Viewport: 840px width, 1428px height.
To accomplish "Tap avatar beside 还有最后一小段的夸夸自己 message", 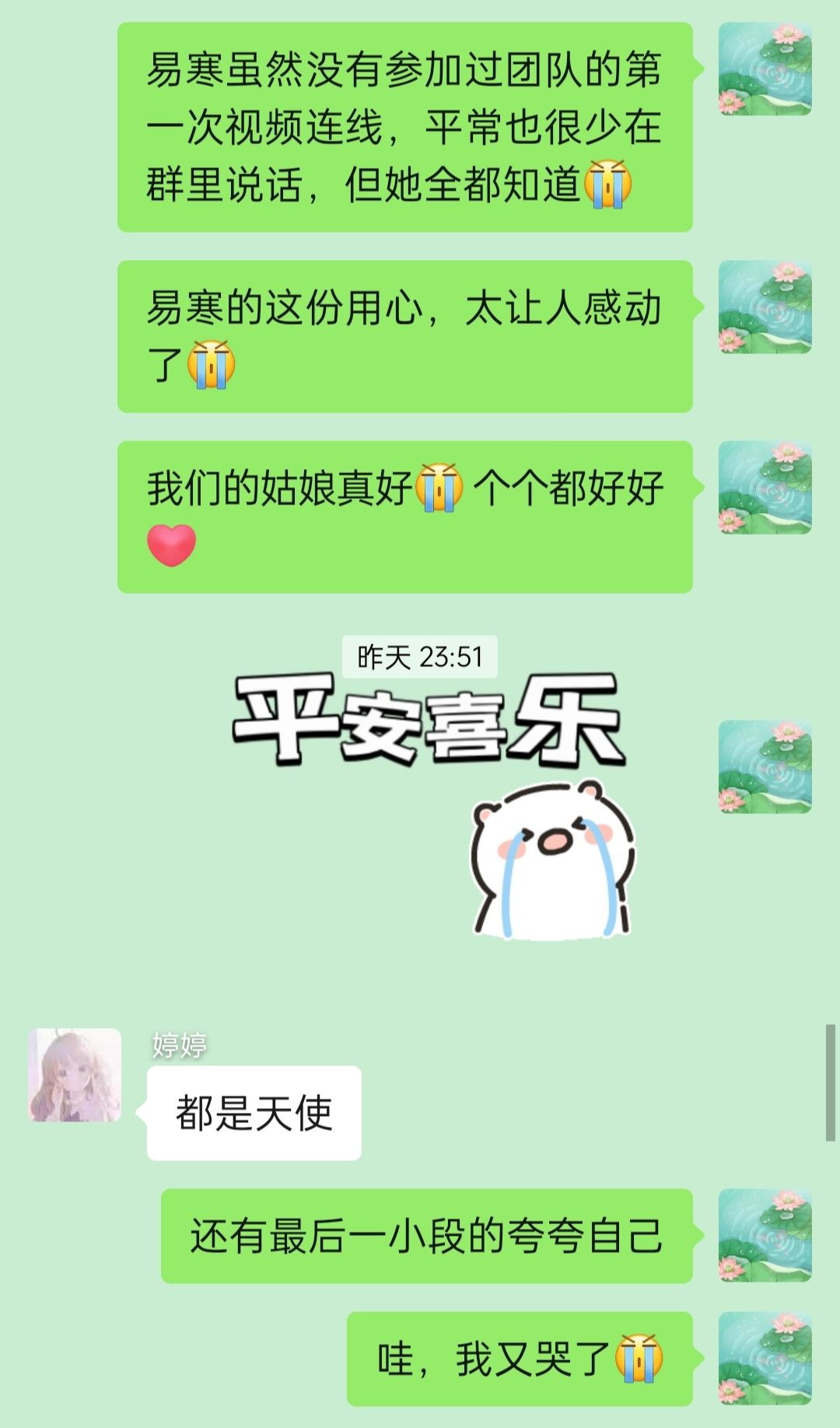I will [x=765, y=1235].
